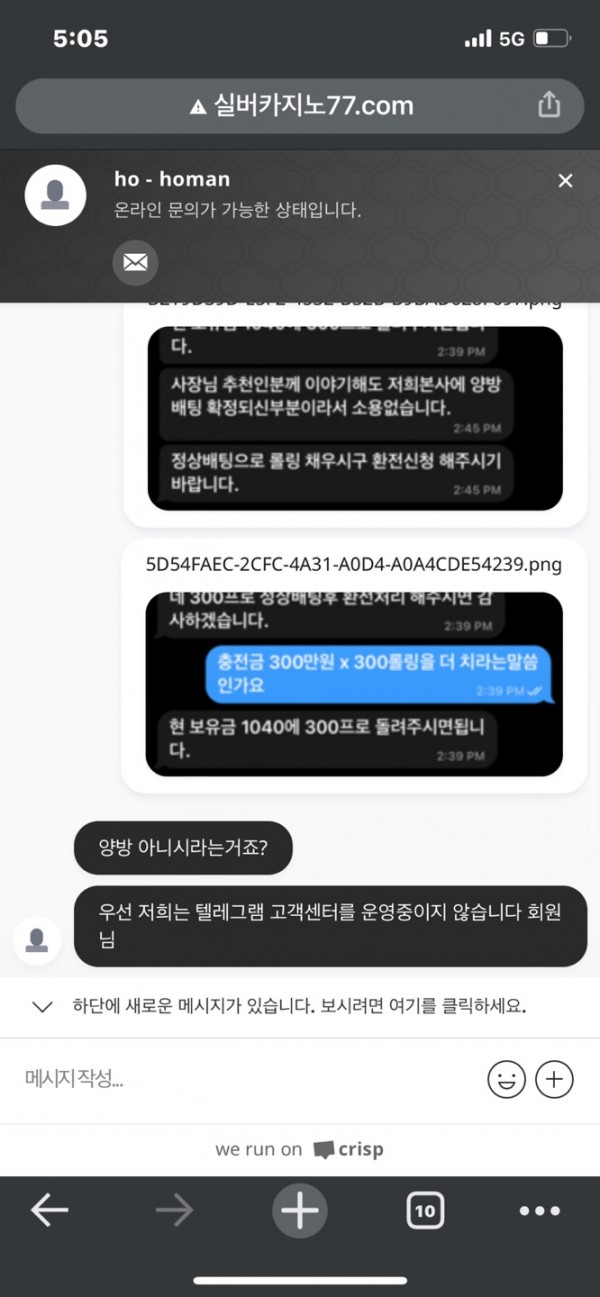The width and height of the screenshot is (600, 1297).
Task: Open the 실버카지노77.com address bar
Action: [300, 105]
